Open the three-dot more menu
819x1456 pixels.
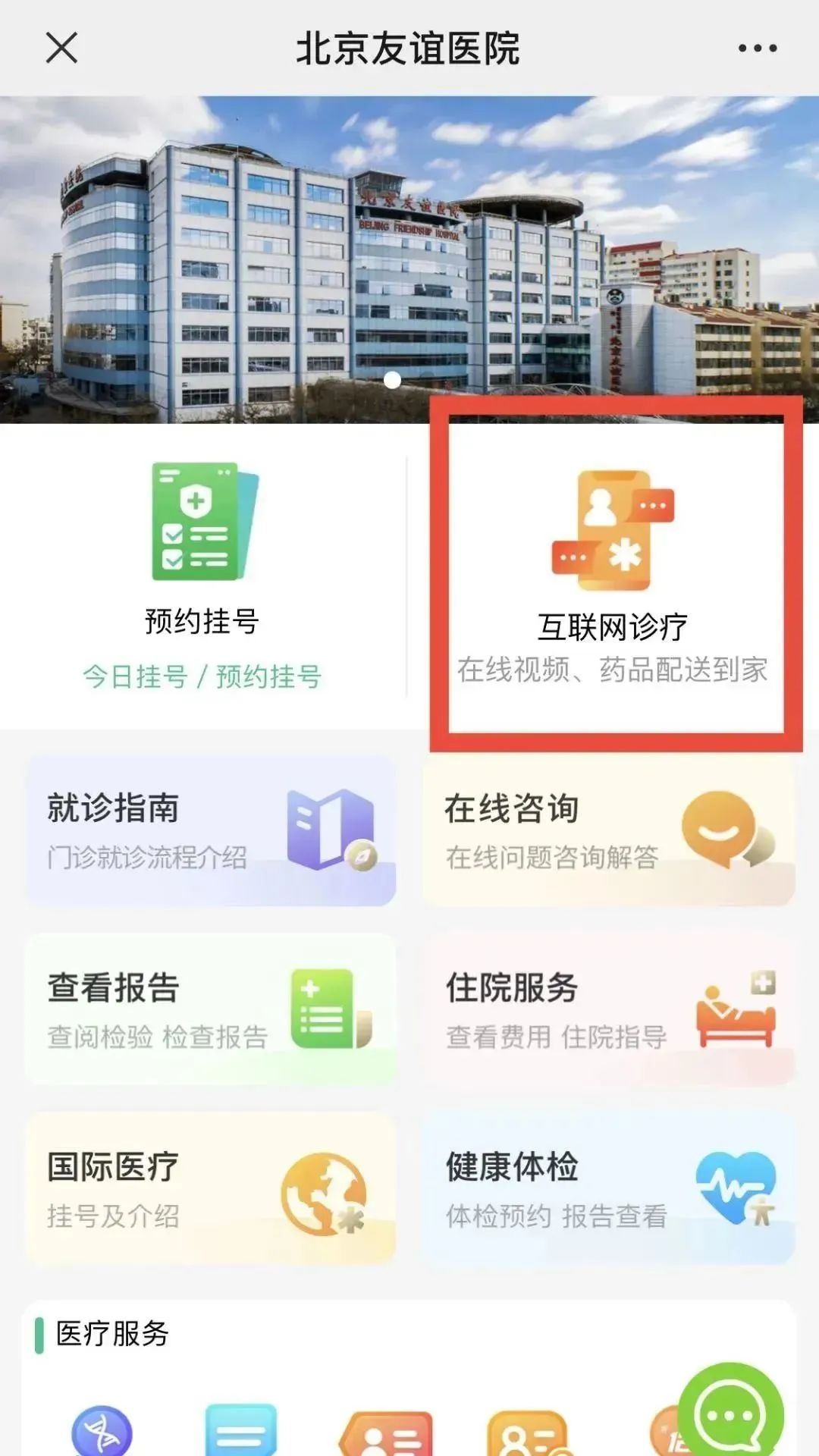(x=757, y=49)
